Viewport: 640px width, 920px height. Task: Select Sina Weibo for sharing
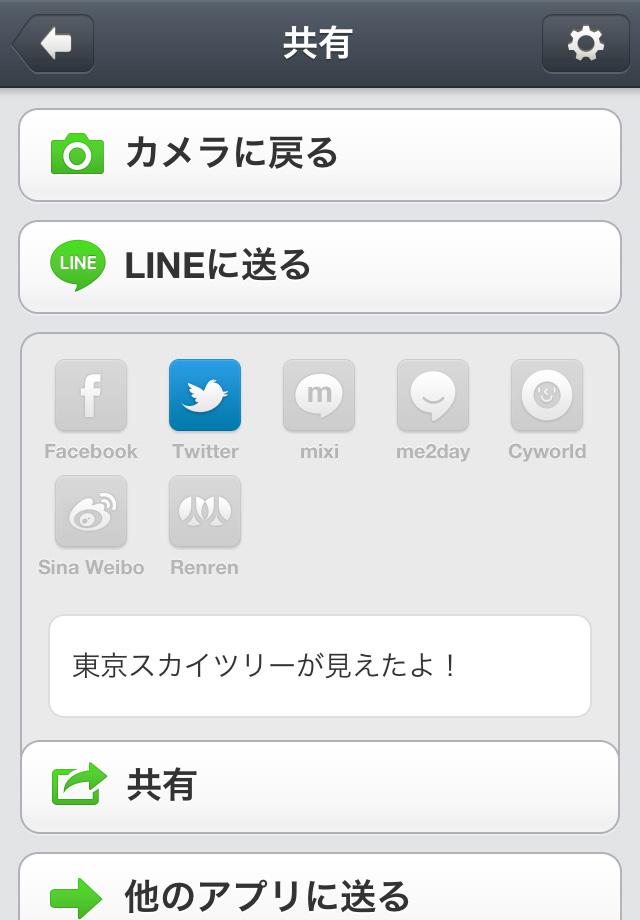[x=91, y=512]
